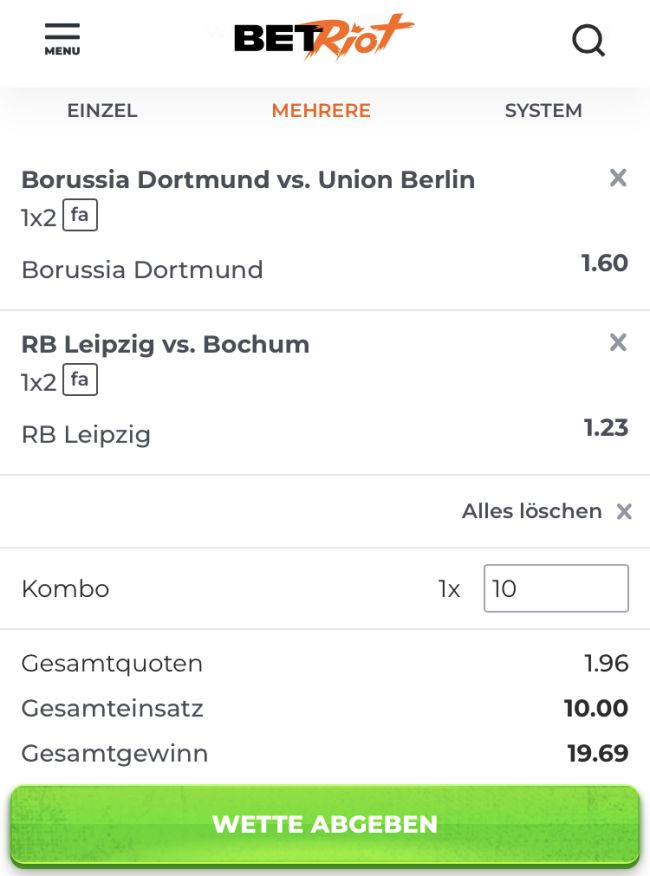Open the search magnifier
This screenshot has width=650, height=876.
pyautogui.click(x=588, y=41)
